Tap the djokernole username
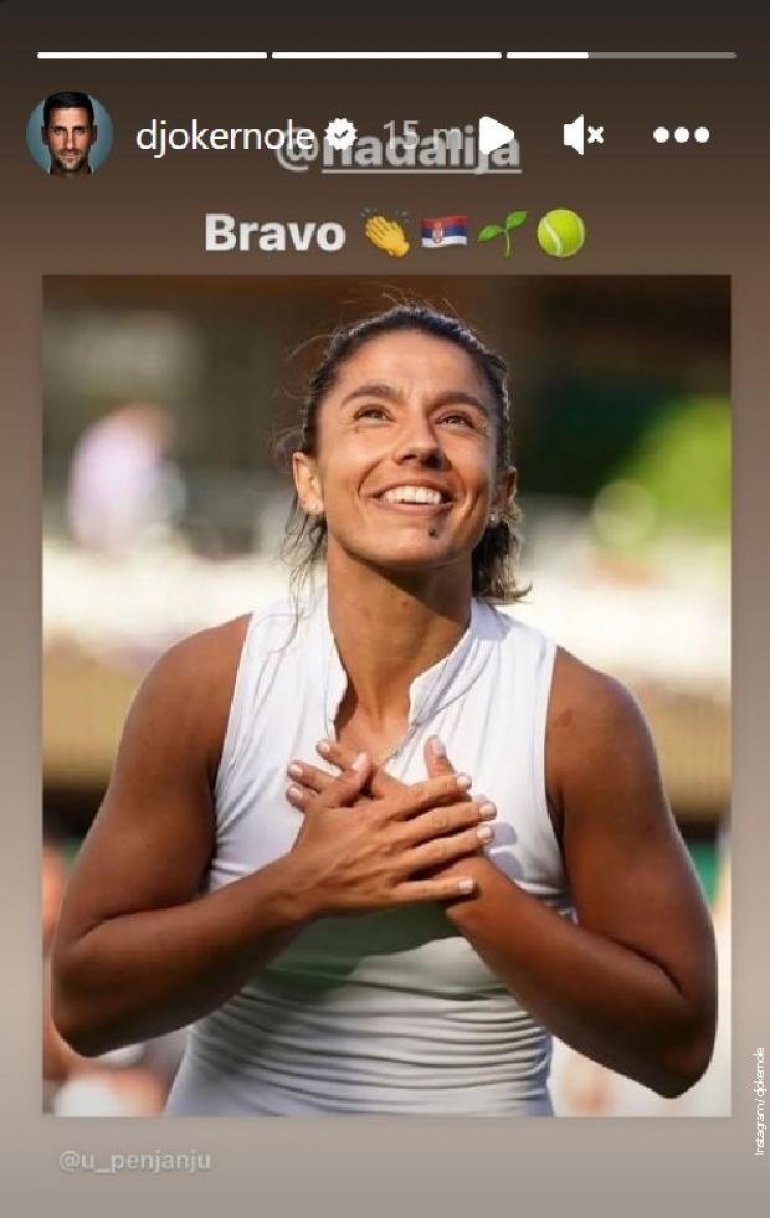 coord(226,135)
